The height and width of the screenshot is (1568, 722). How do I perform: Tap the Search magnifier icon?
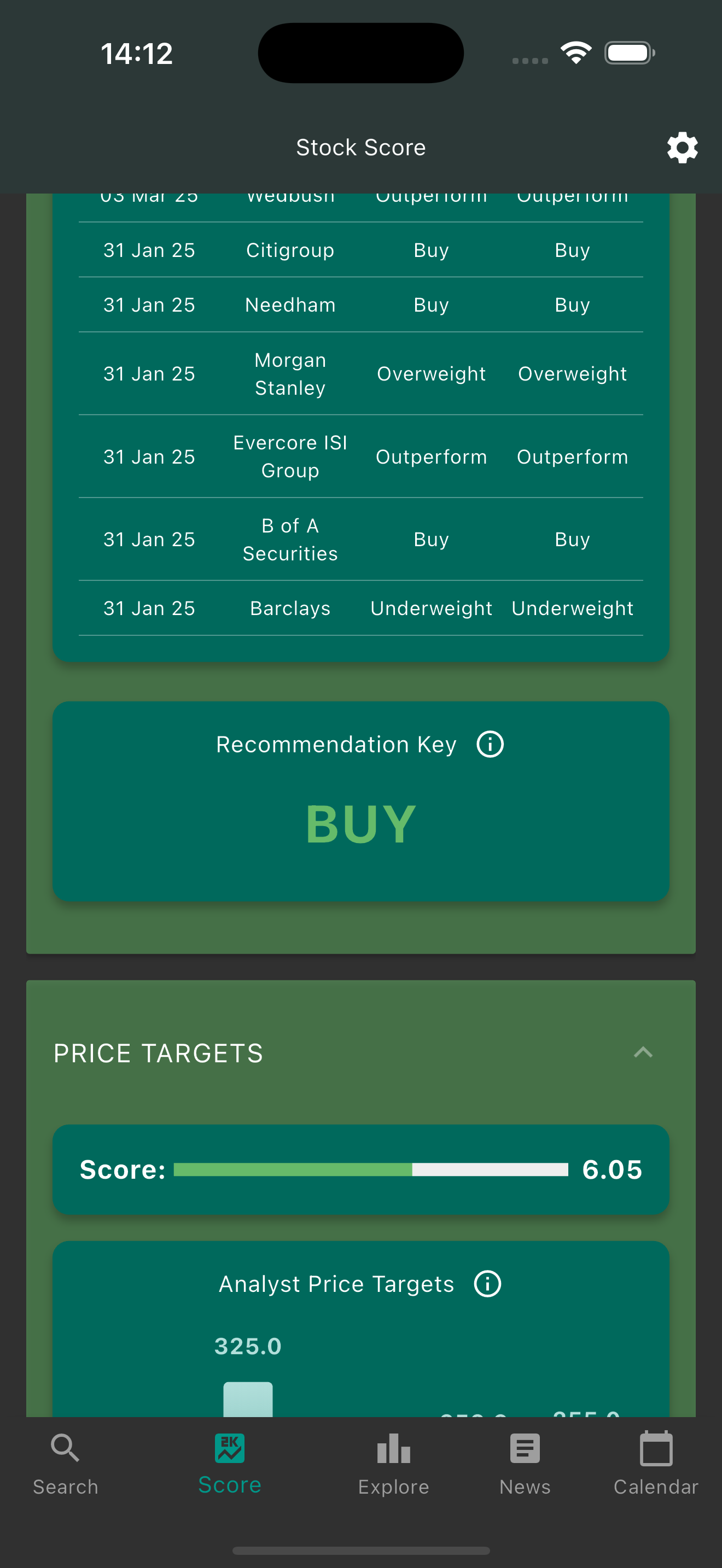tap(65, 1449)
